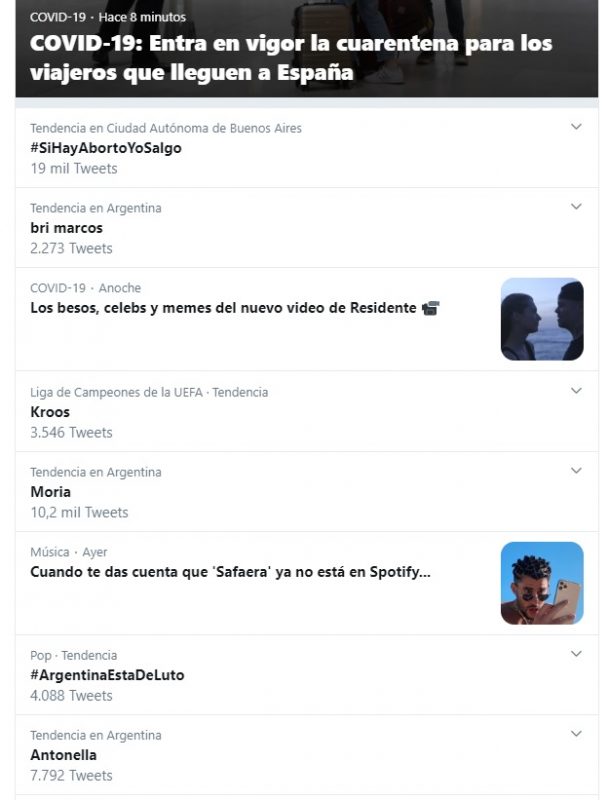
Task: View tweets about bri marcos
Action: [67, 228]
